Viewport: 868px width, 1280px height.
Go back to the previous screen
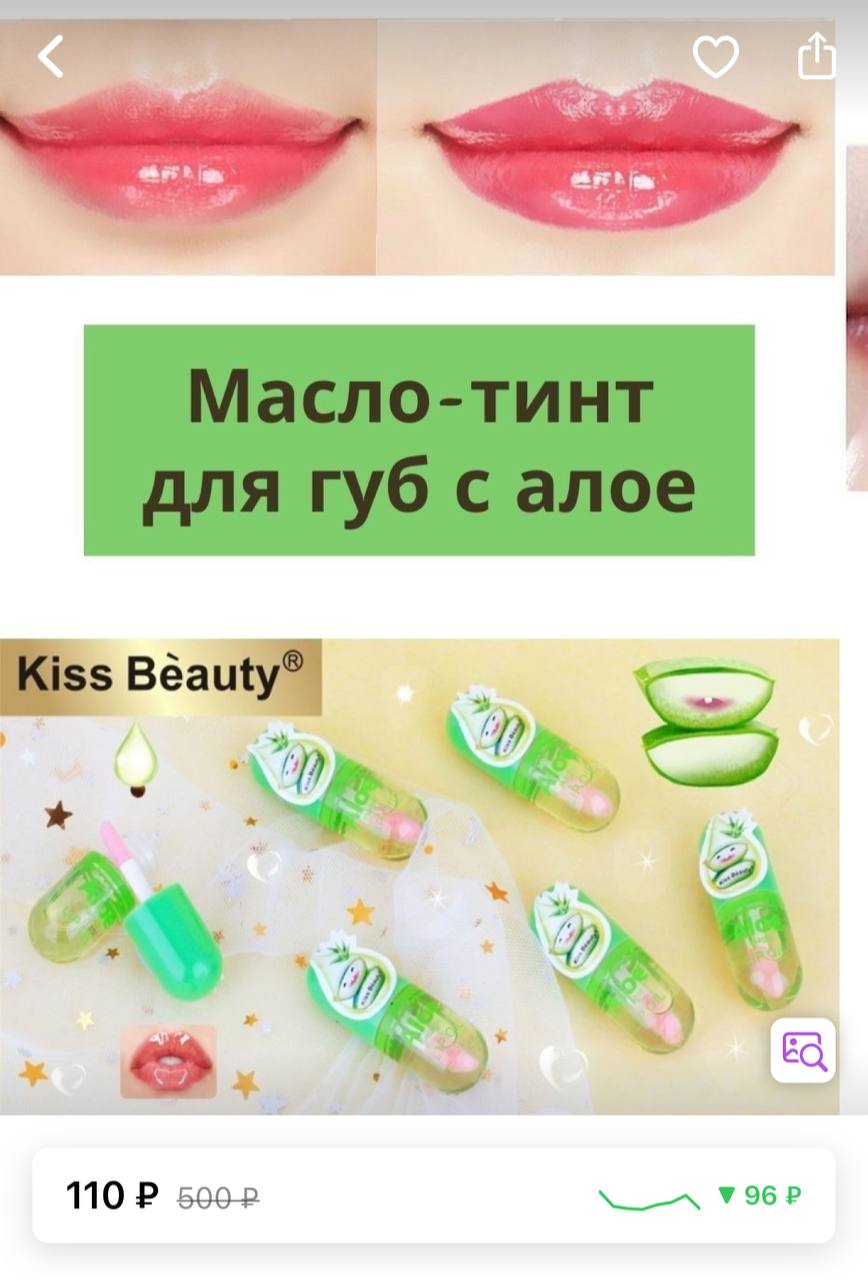tap(51, 57)
